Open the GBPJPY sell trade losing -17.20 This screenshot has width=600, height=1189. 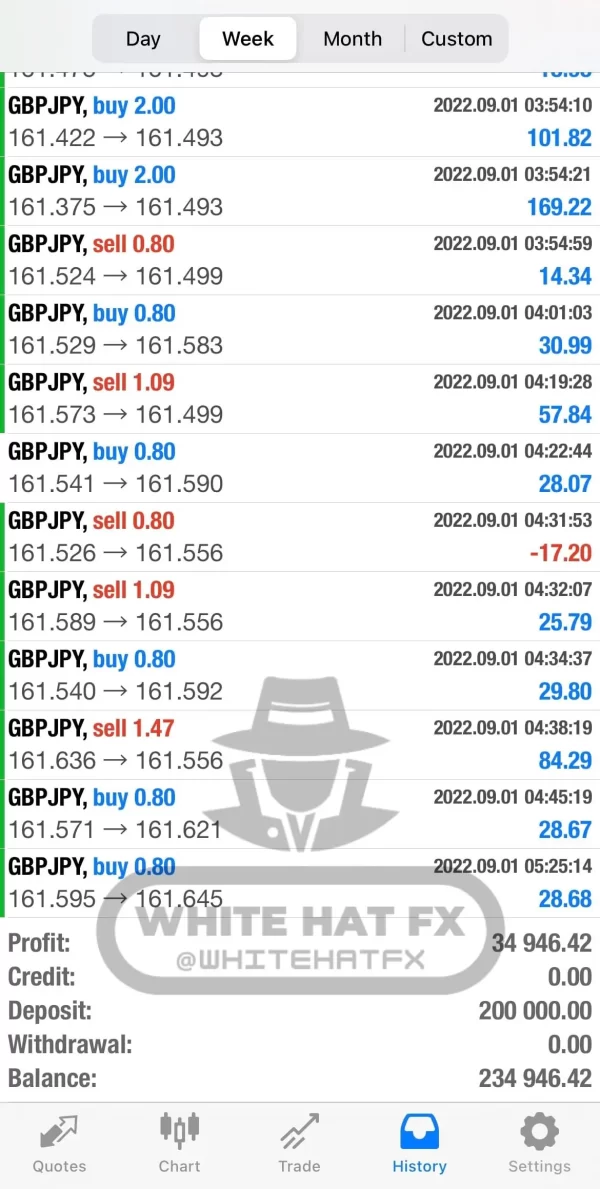(300, 537)
